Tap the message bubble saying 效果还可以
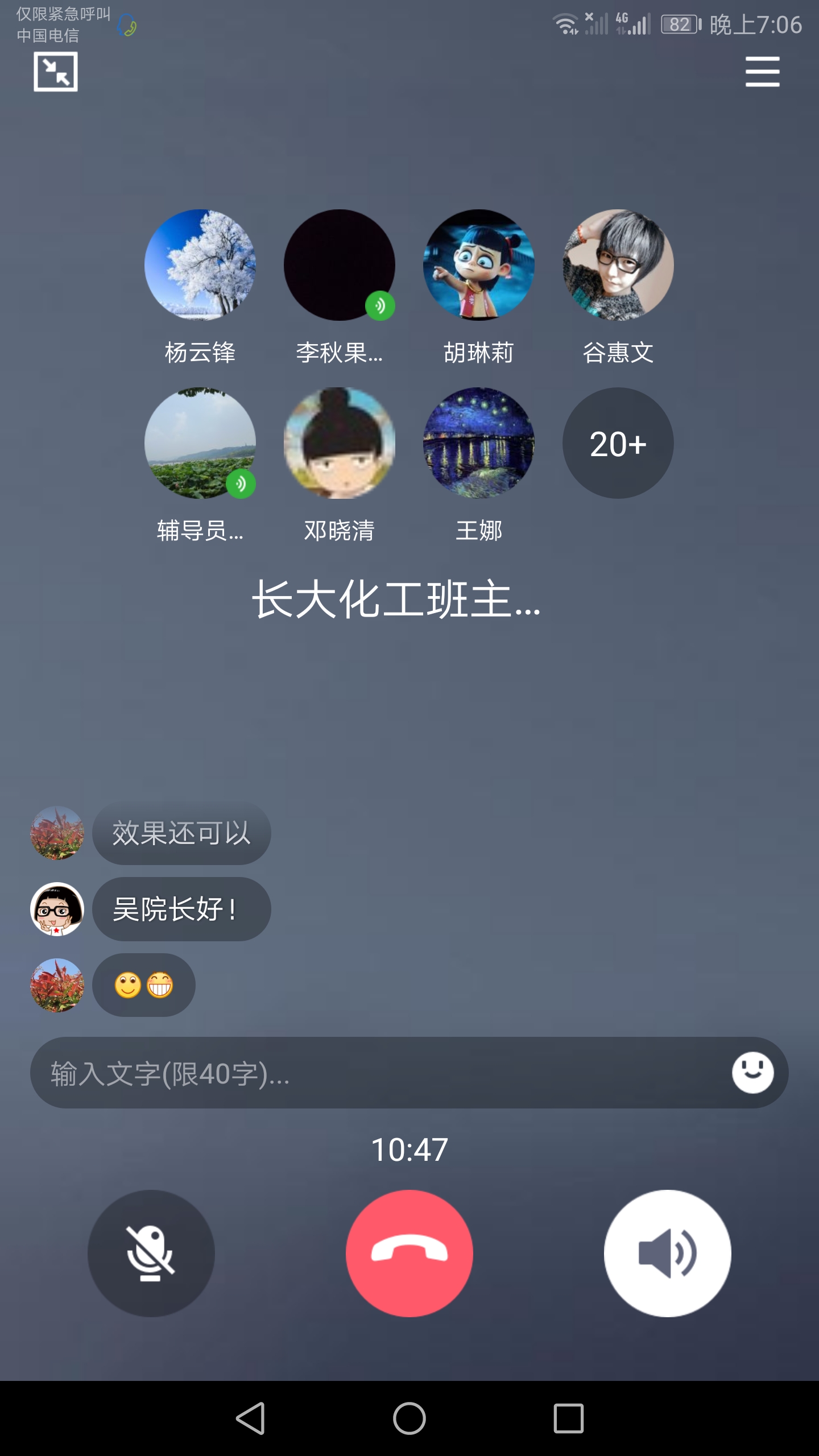This screenshot has height=1456, width=819. click(181, 833)
